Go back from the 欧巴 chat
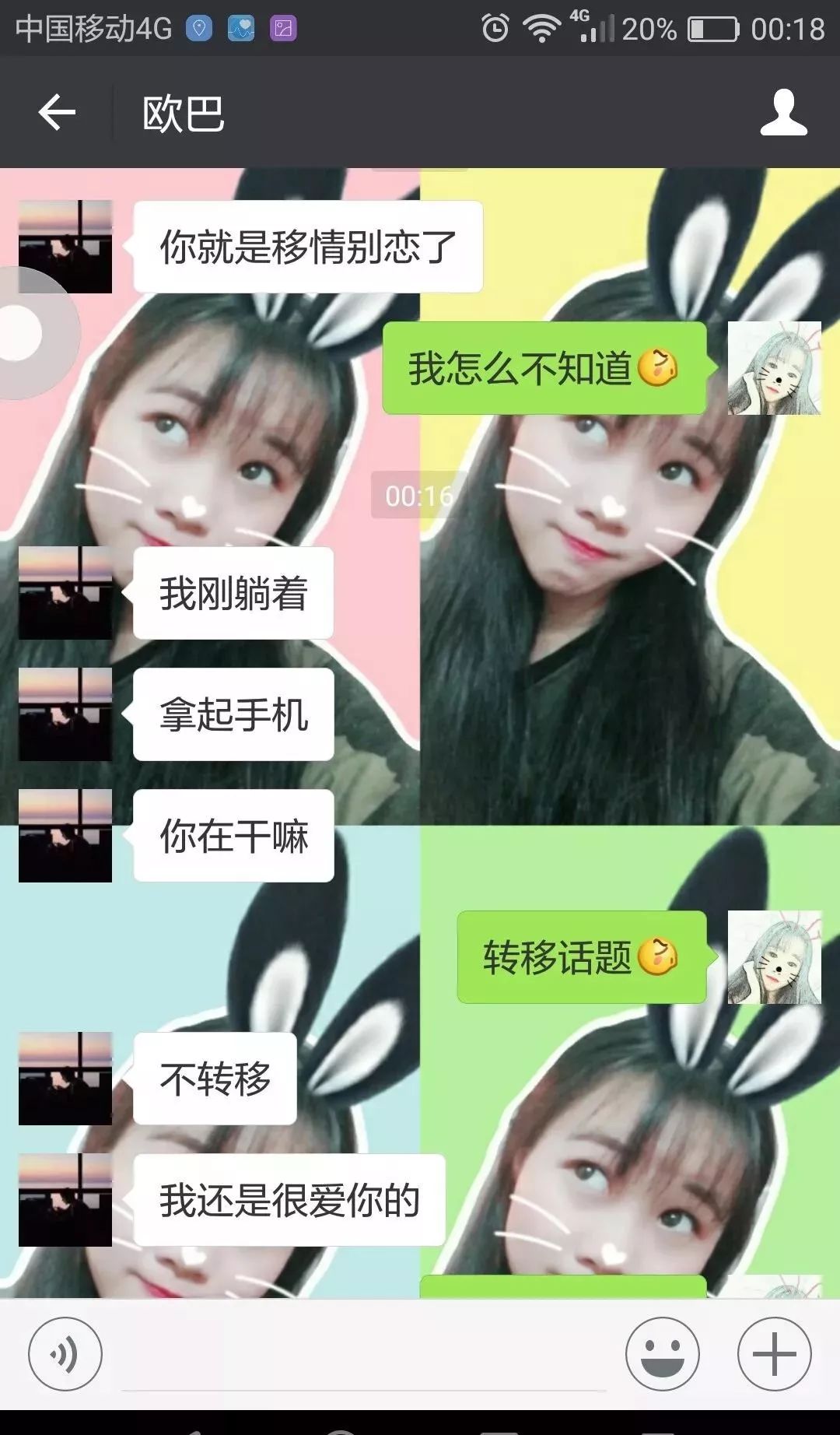The image size is (840, 1435). click(57, 113)
